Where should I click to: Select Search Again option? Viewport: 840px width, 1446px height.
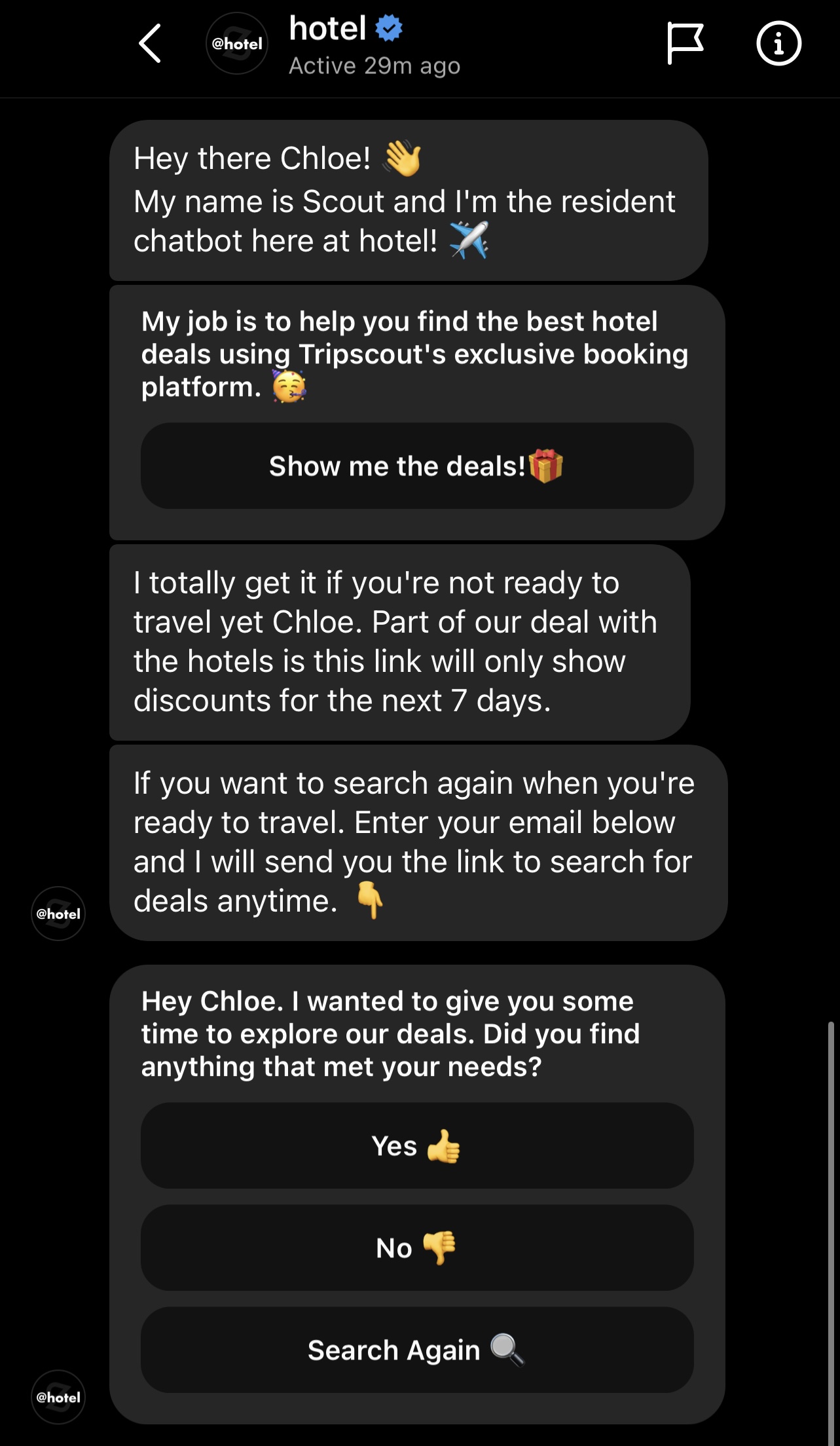417,1350
